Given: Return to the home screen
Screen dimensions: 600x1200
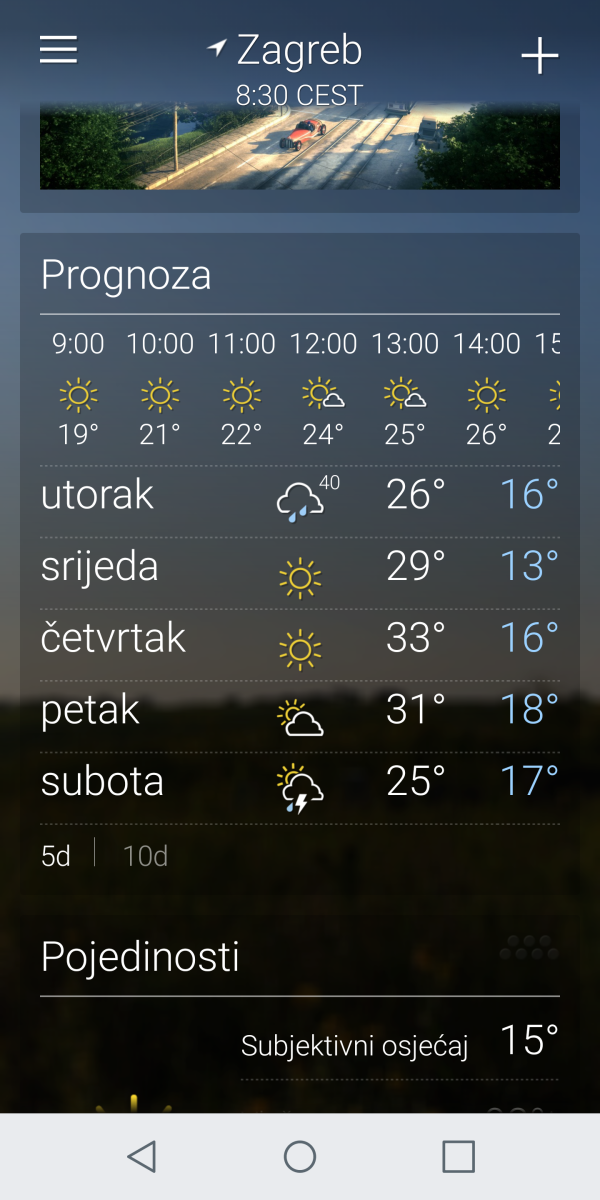Looking at the screenshot, I should (300, 1157).
